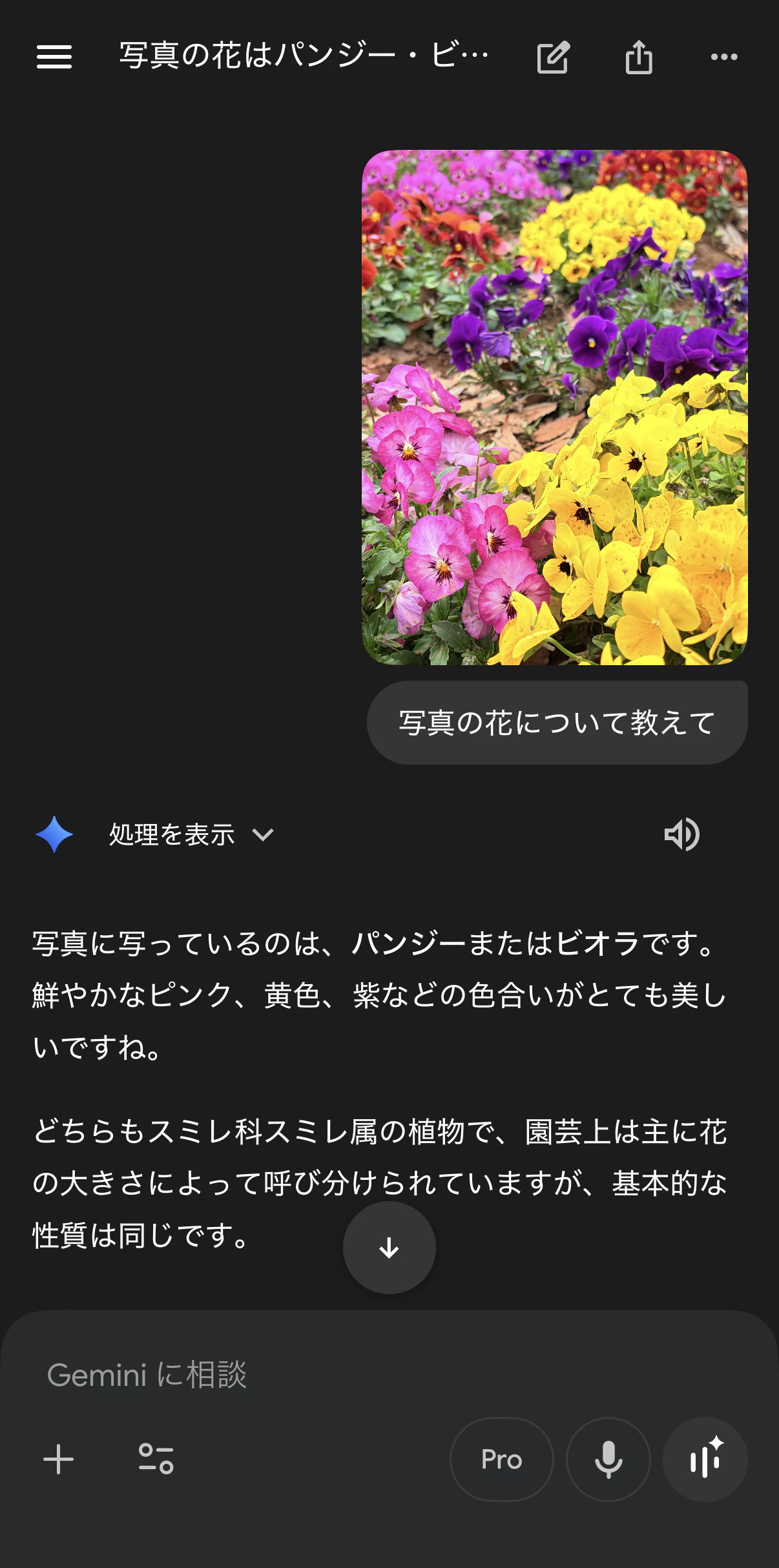
Task: Start a new chat with the compose icon
Action: tap(553, 57)
